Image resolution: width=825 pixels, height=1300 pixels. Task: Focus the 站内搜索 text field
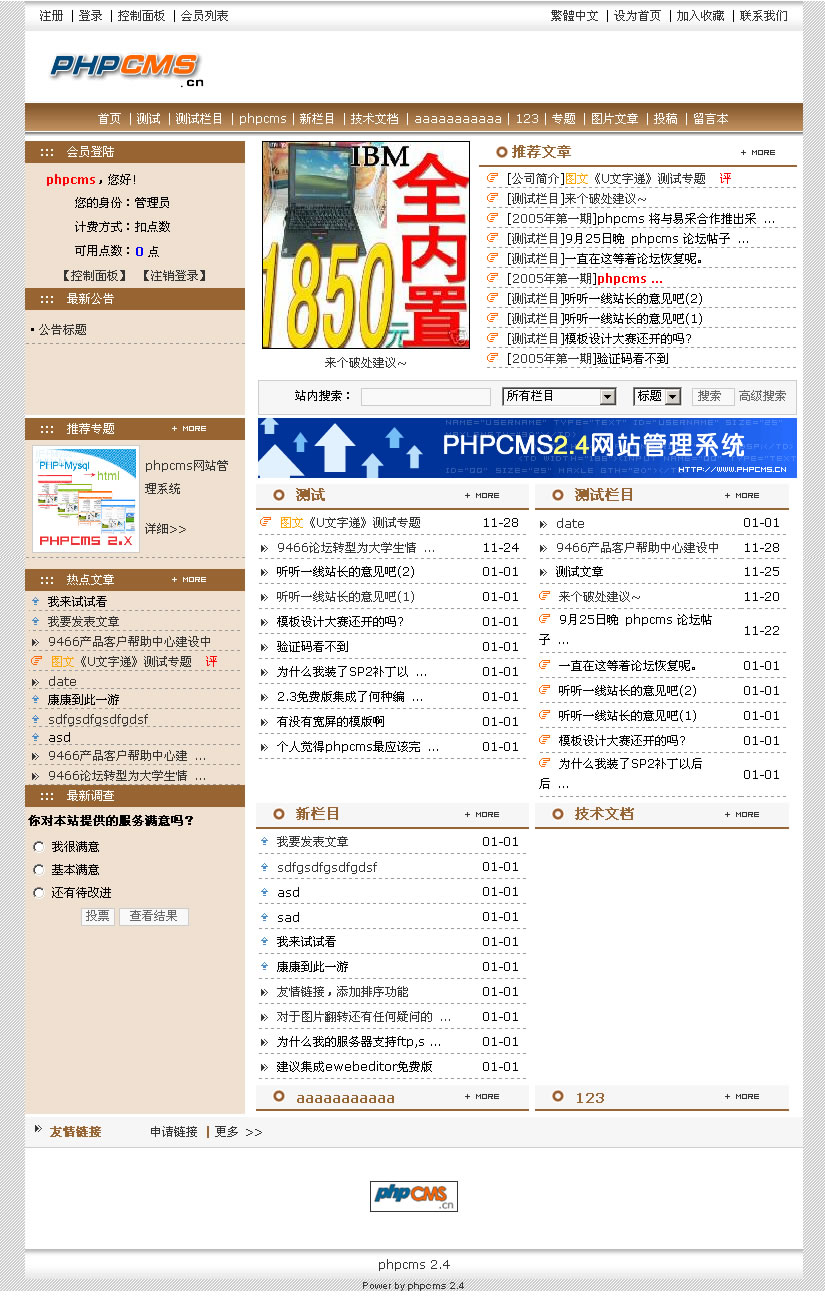[425, 397]
